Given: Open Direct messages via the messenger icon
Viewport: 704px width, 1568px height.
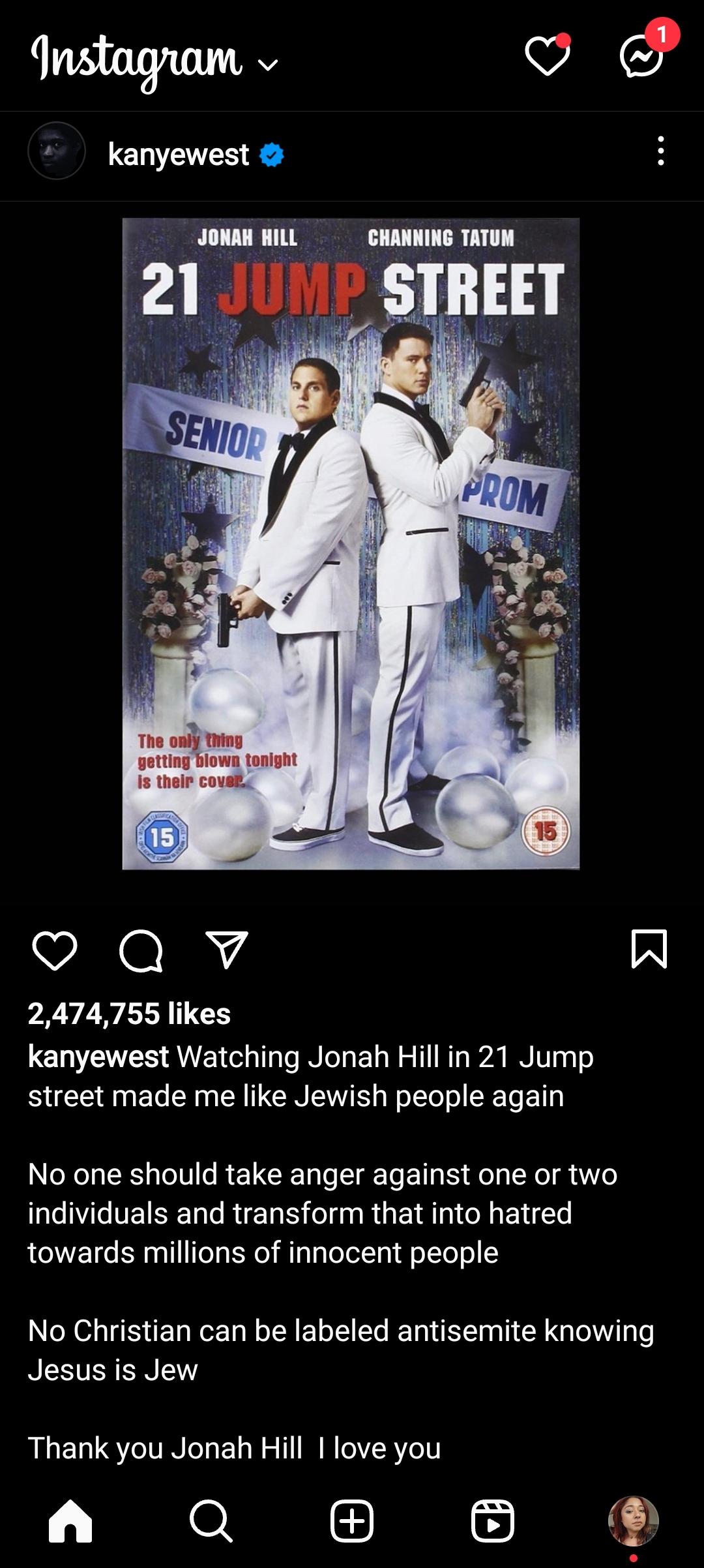Looking at the screenshot, I should 642,57.
